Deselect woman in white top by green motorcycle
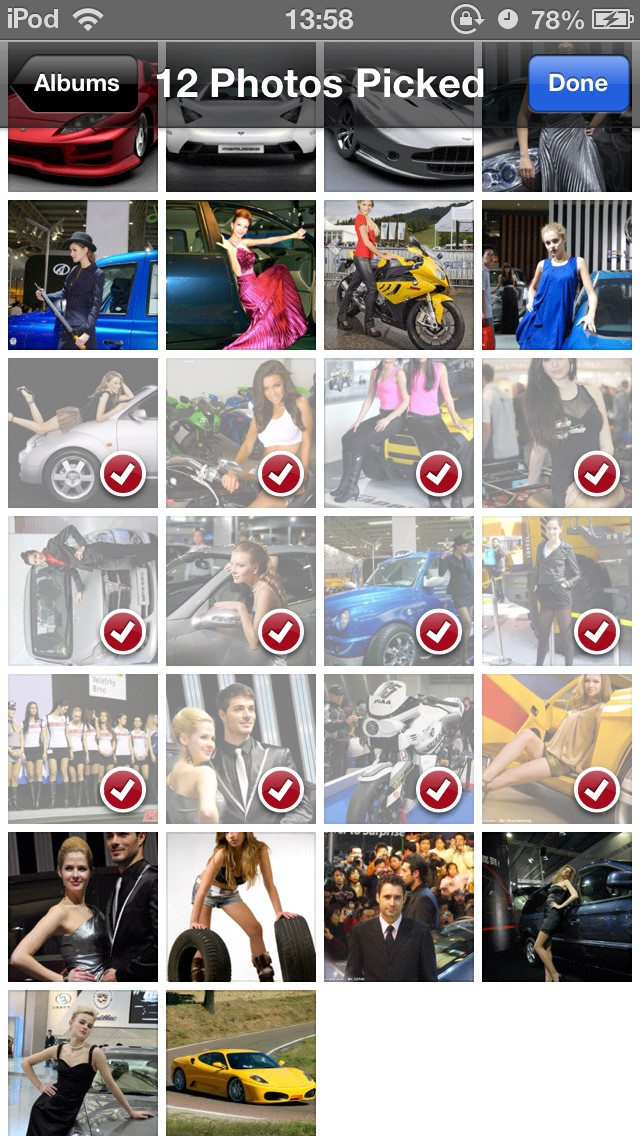Image resolution: width=640 pixels, height=1136 pixels. [241, 433]
